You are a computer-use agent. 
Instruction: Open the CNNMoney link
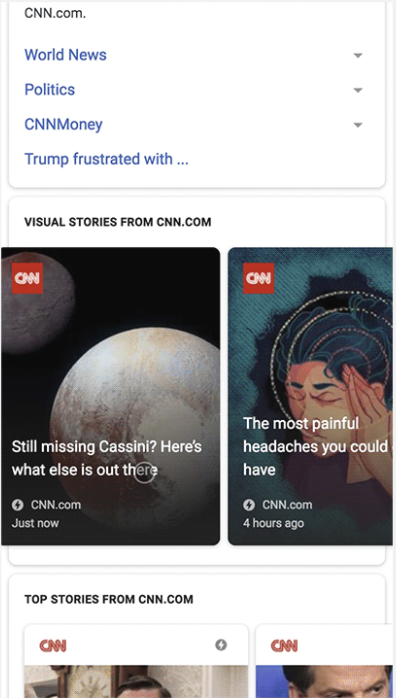[63, 125]
